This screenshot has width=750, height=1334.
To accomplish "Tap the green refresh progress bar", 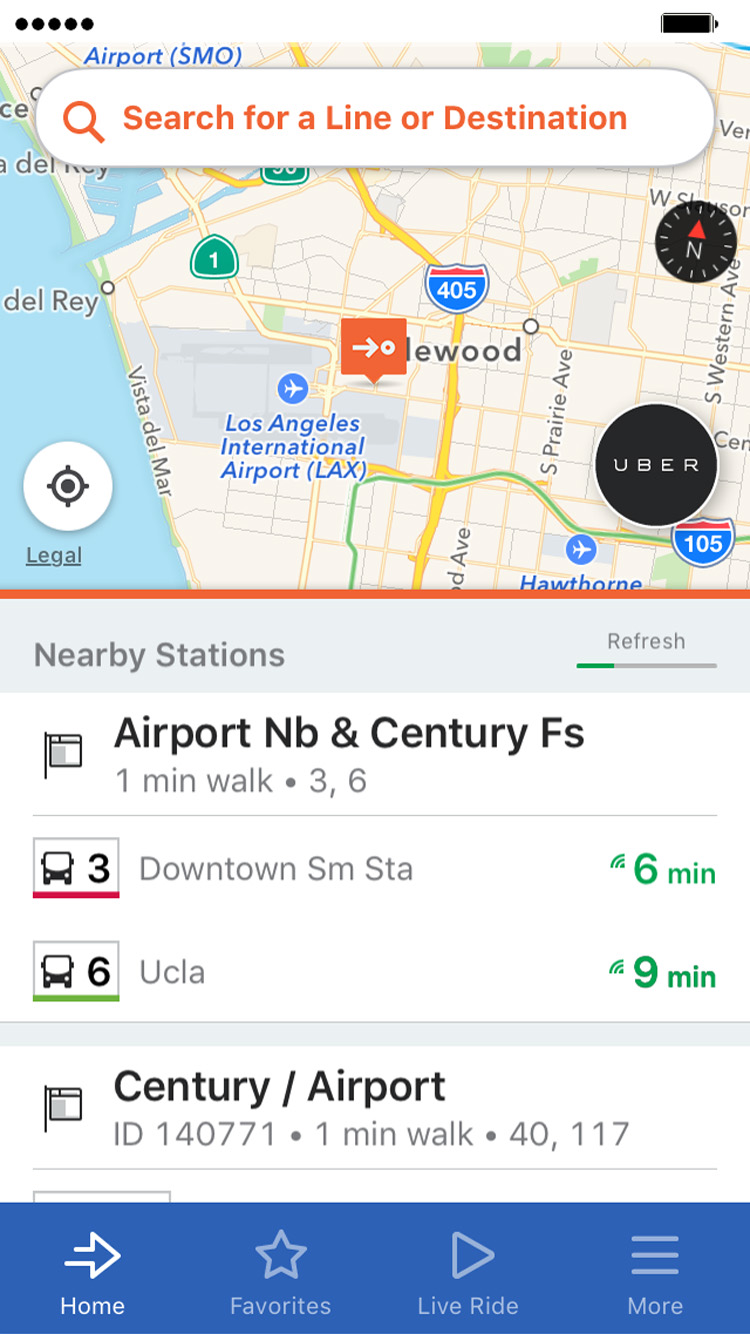I will point(646,663).
